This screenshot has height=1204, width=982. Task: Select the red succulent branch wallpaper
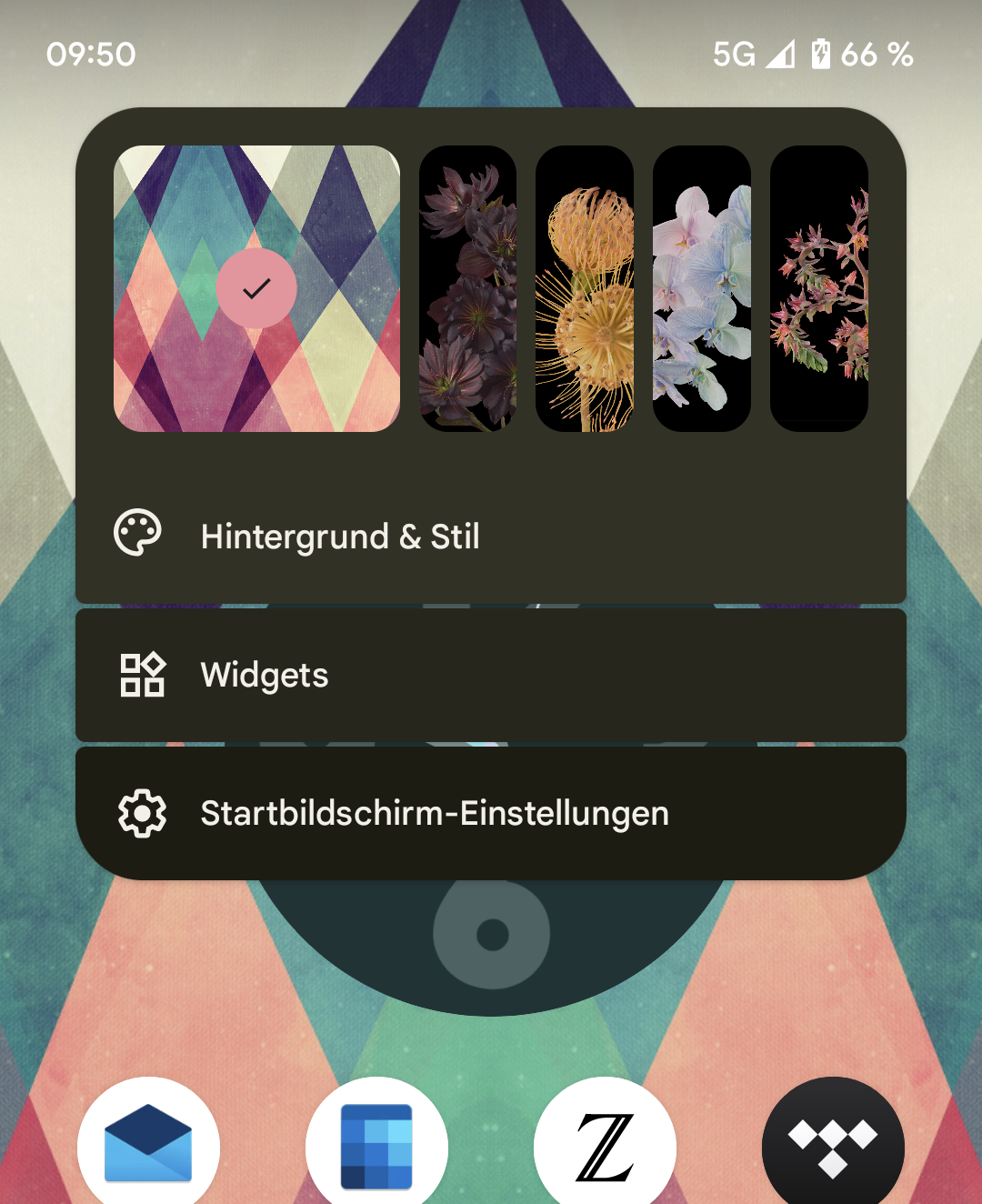click(x=818, y=288)
